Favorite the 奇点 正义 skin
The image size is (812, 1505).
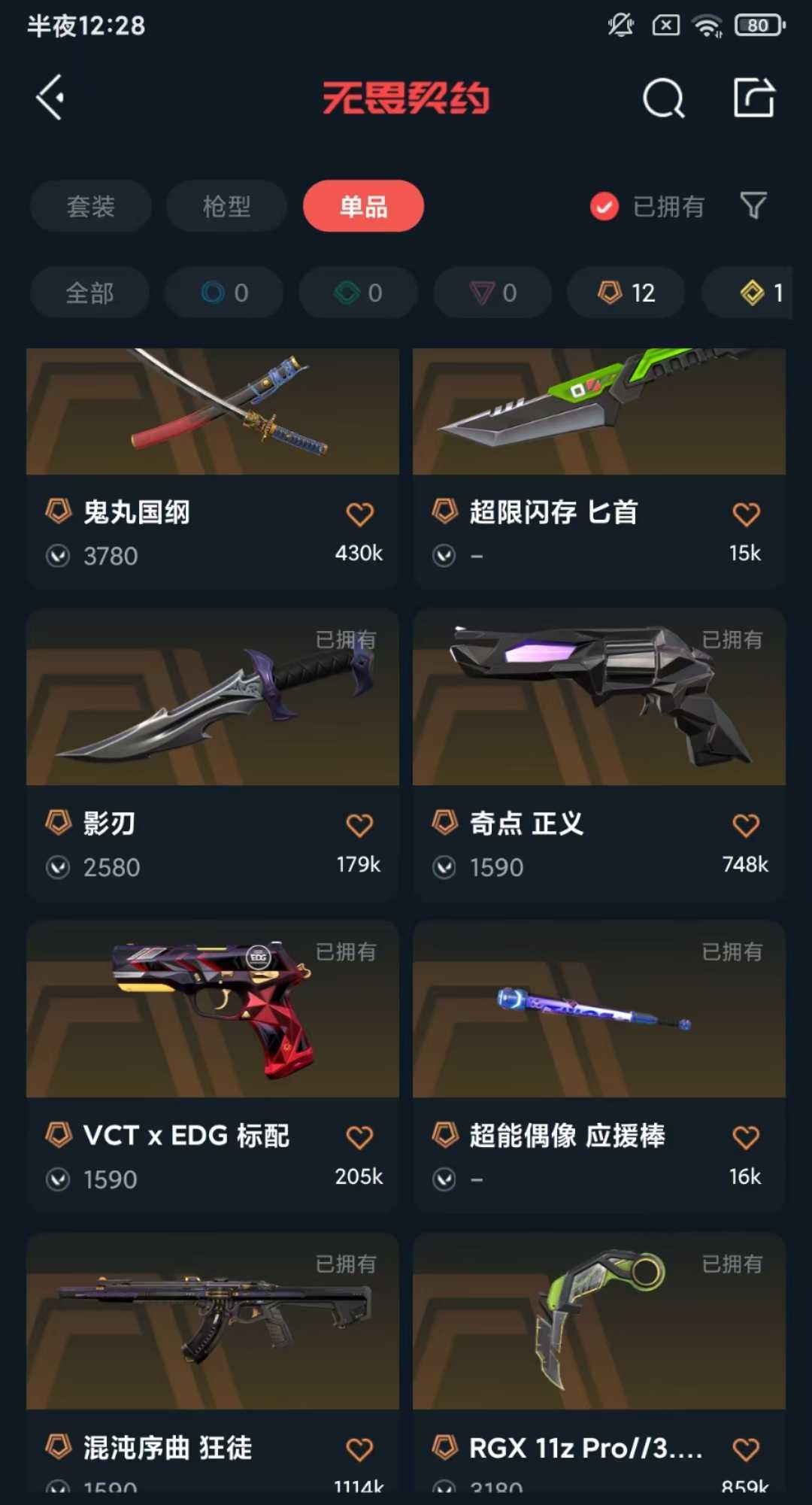click(746, 826)
